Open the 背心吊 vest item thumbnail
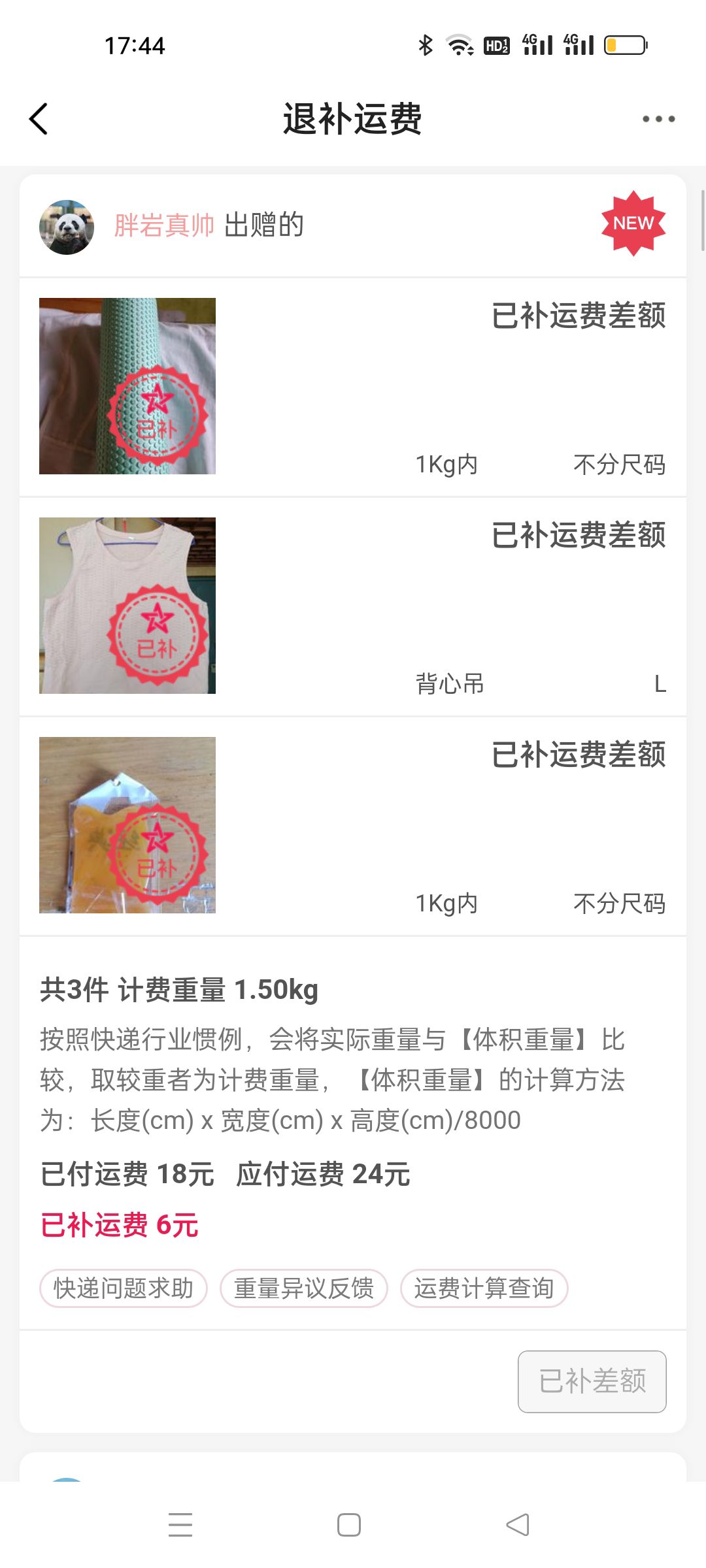 point(127,606)
